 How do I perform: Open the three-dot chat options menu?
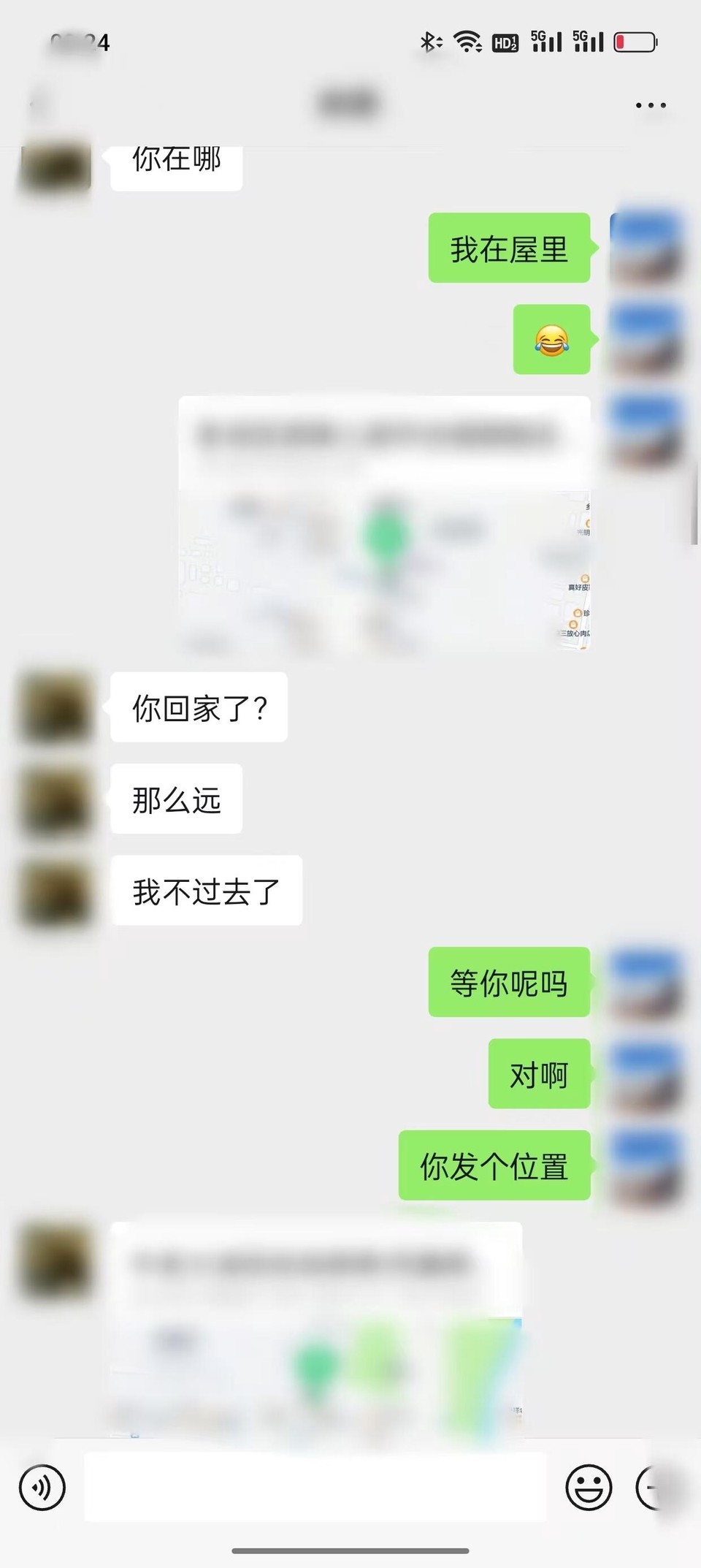(651, 105)
